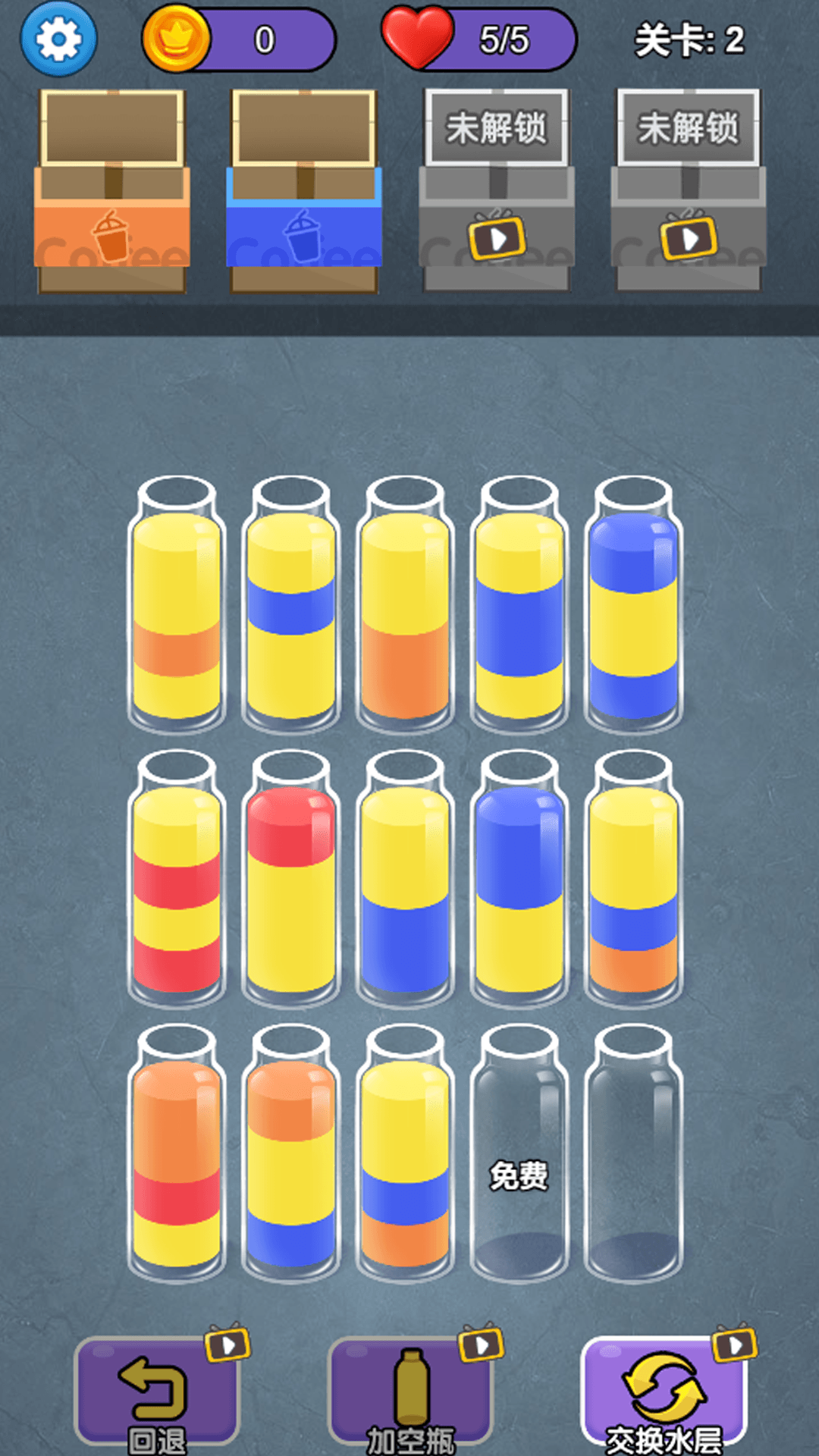Use the 交换水层 swap layers power-up
The height and width of the screenshot is (1456, 819).
coord(664,1392)
